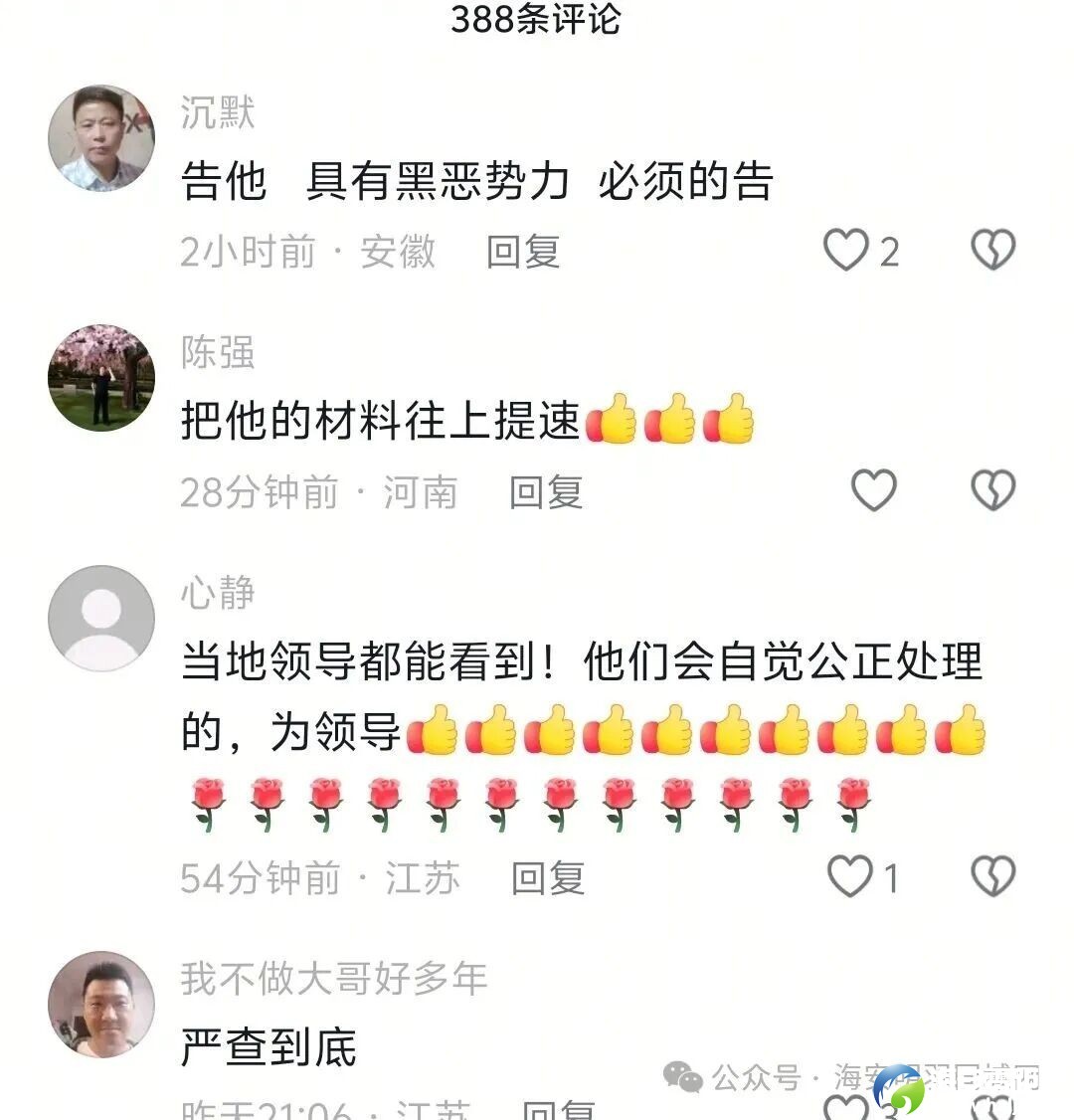The image size is (1074, 1120).
Task: Like 陈强's comment
Action: pos(874,490)
